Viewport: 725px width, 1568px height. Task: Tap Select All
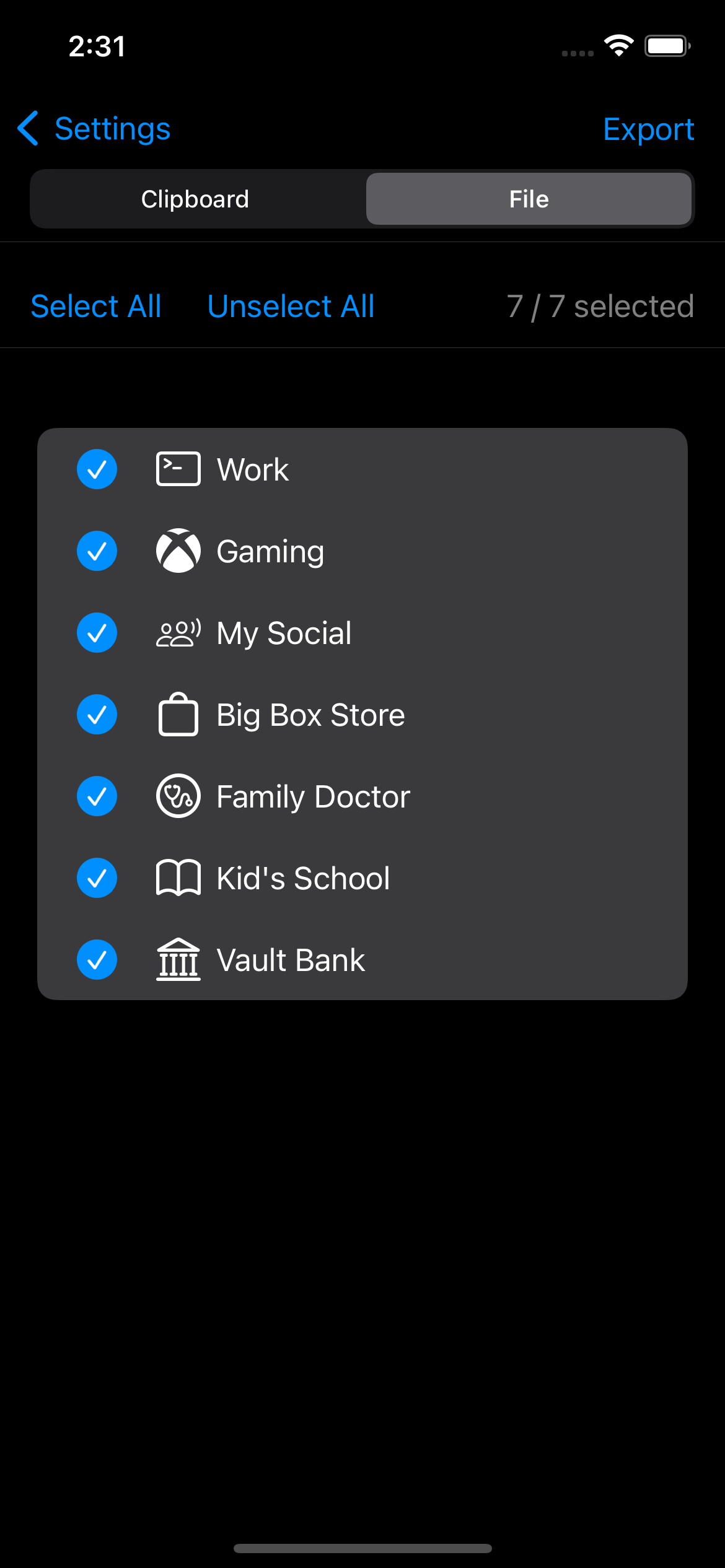coord(96,307)
